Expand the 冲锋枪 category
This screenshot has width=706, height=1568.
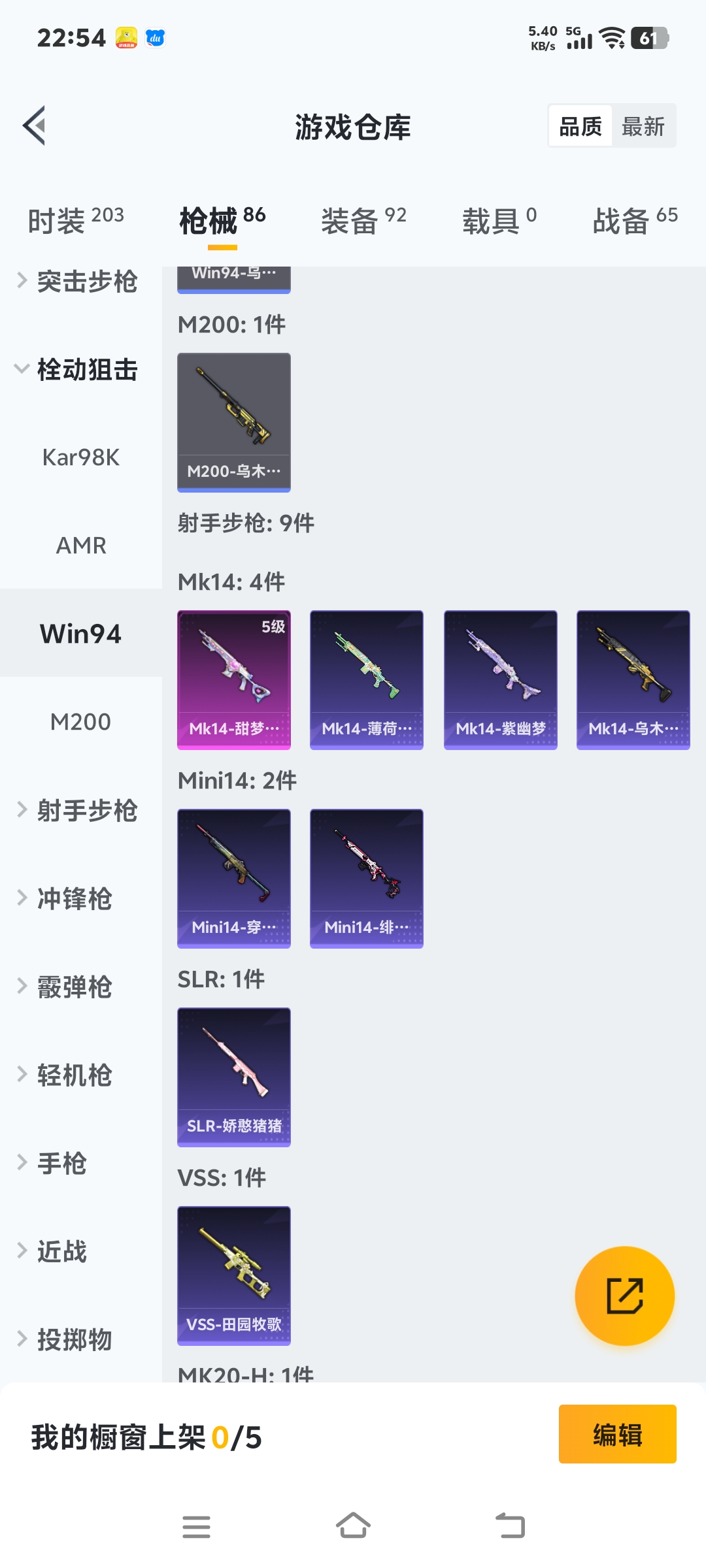73,899
